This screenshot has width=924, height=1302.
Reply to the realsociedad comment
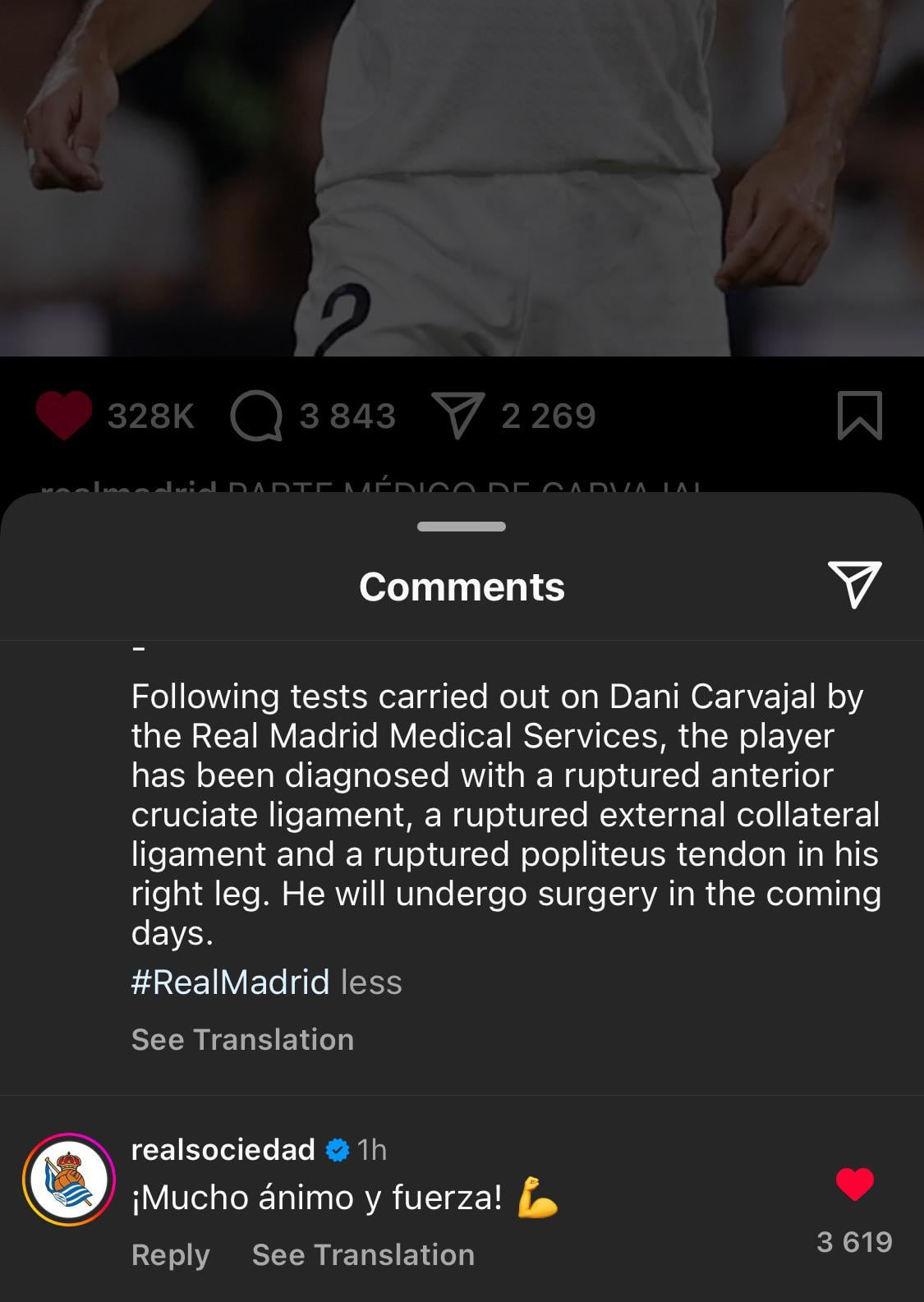[x=170, y=1255]
